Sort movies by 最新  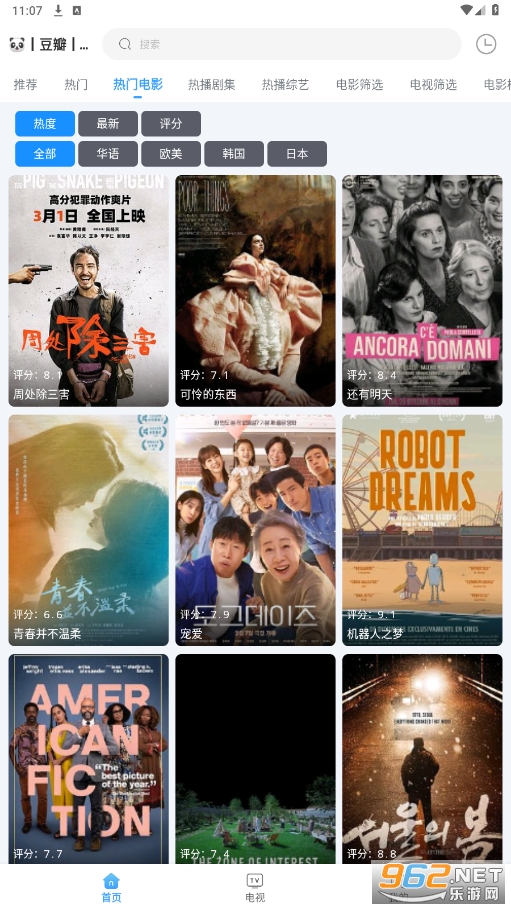[108, 124]
